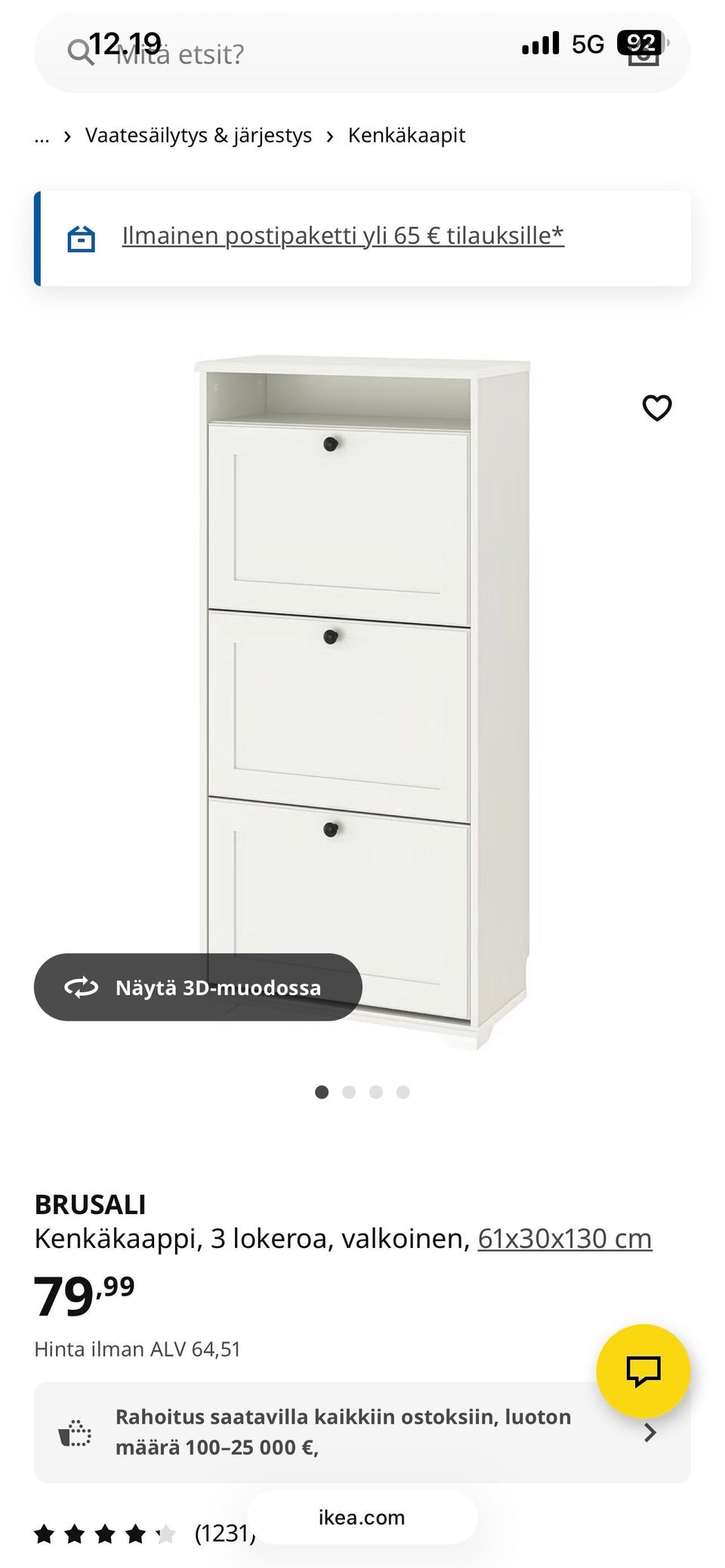This screenshot has width=725, height=1568.
Task: Expand the collapsed breadcrumb ellipsis
Action: tap(42, 136)
